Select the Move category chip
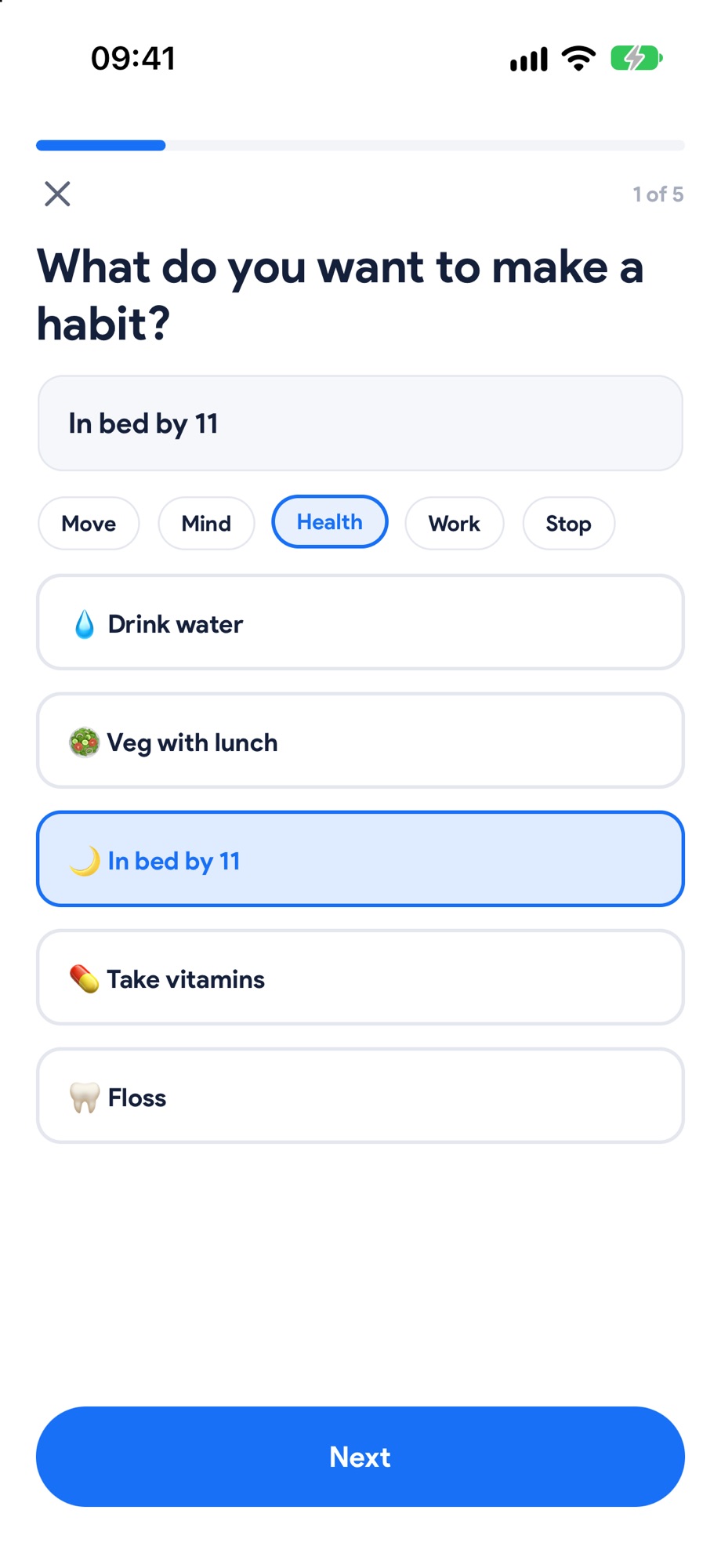The width and height of the screenshot is (721, 1568). point(89,523)
